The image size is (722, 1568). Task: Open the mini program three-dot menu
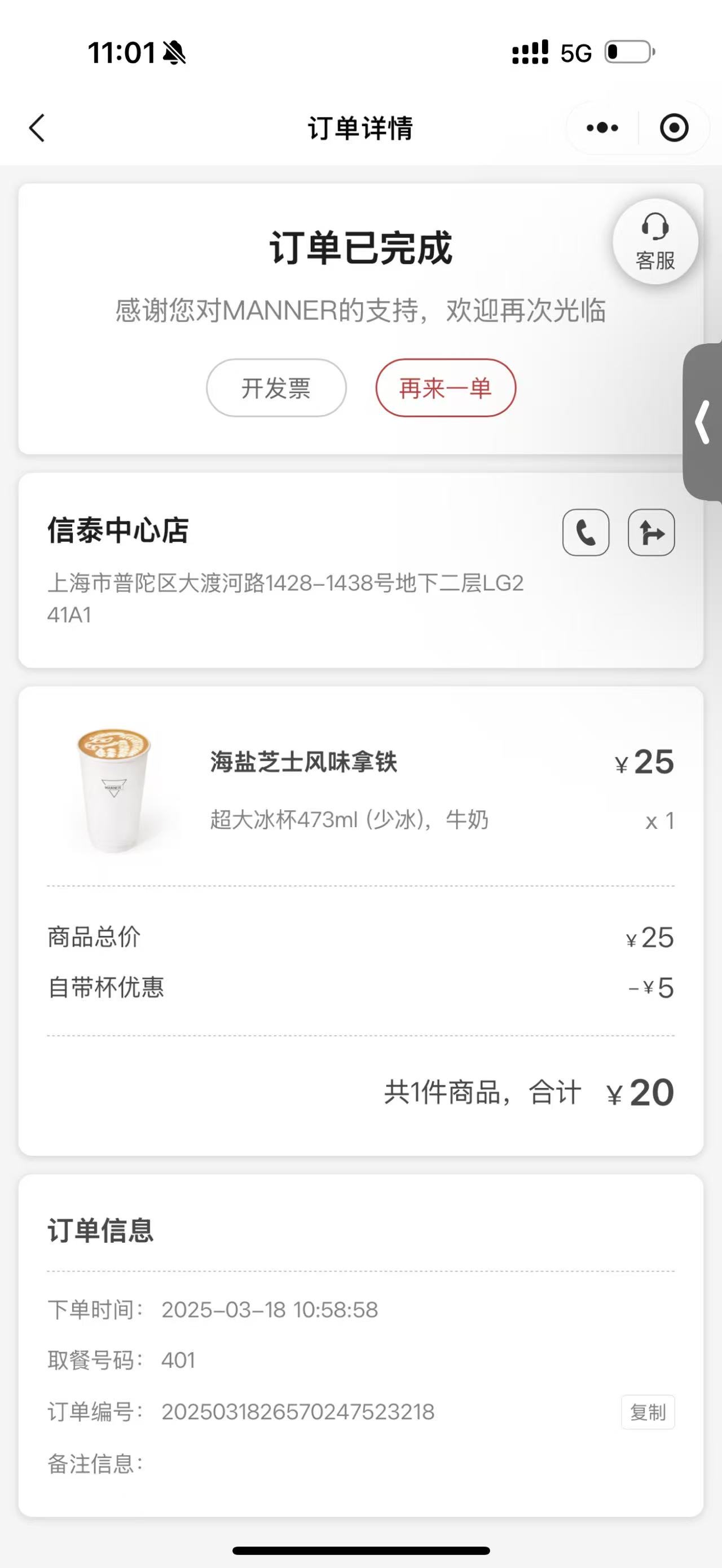tap(602, 128)
